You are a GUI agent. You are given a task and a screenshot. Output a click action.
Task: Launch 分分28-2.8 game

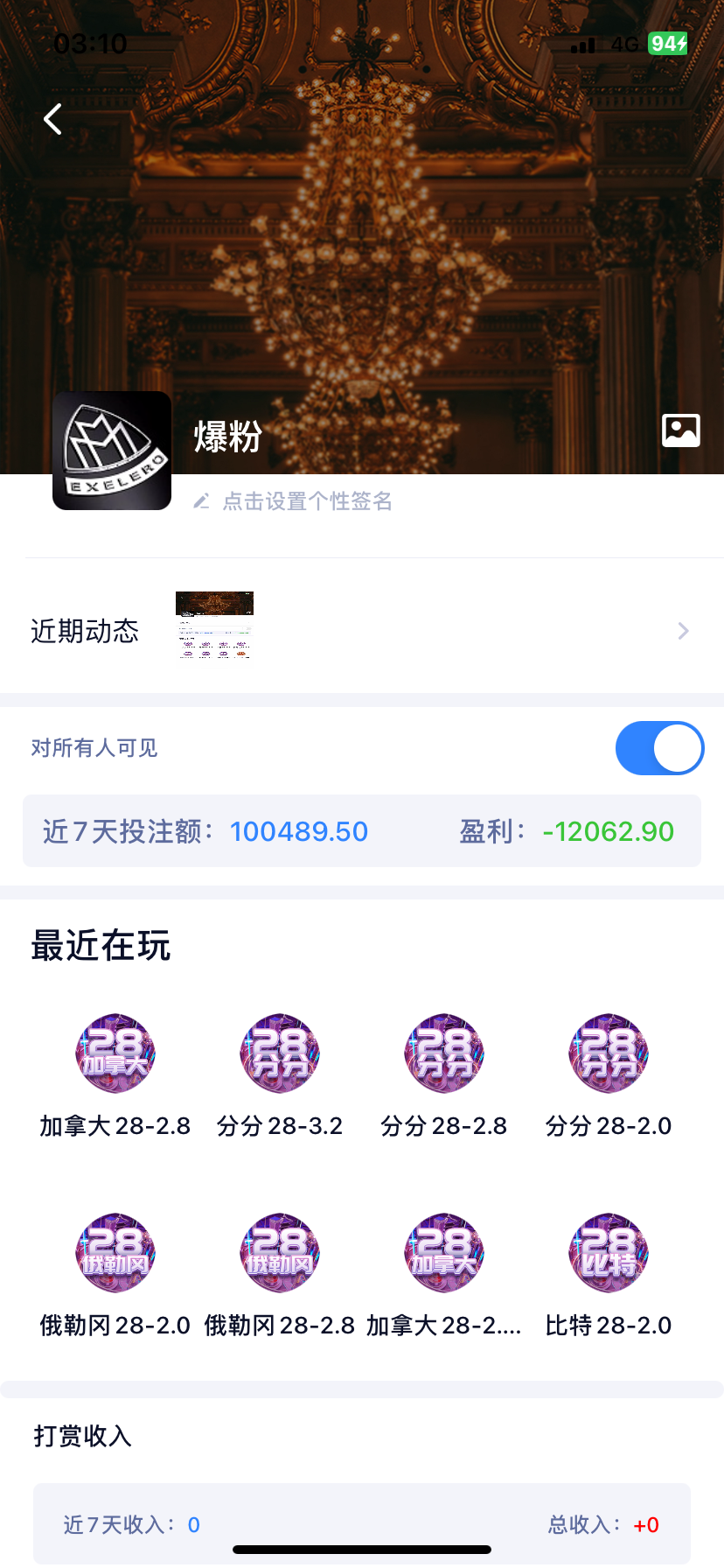point(444,1054)
